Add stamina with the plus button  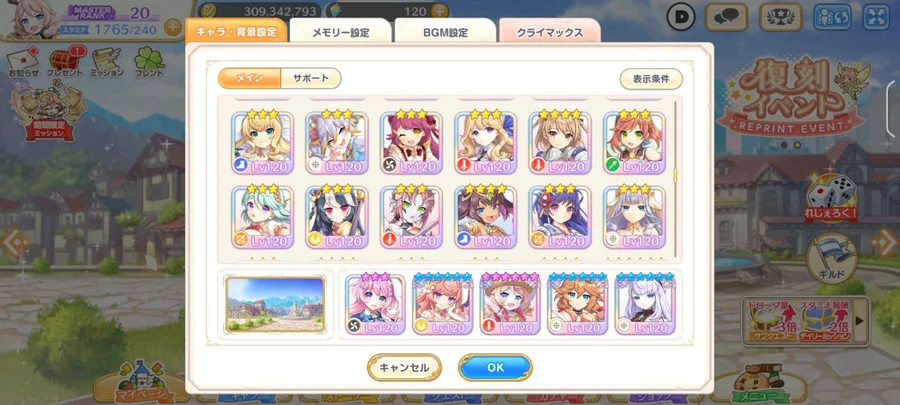[172, 26]
